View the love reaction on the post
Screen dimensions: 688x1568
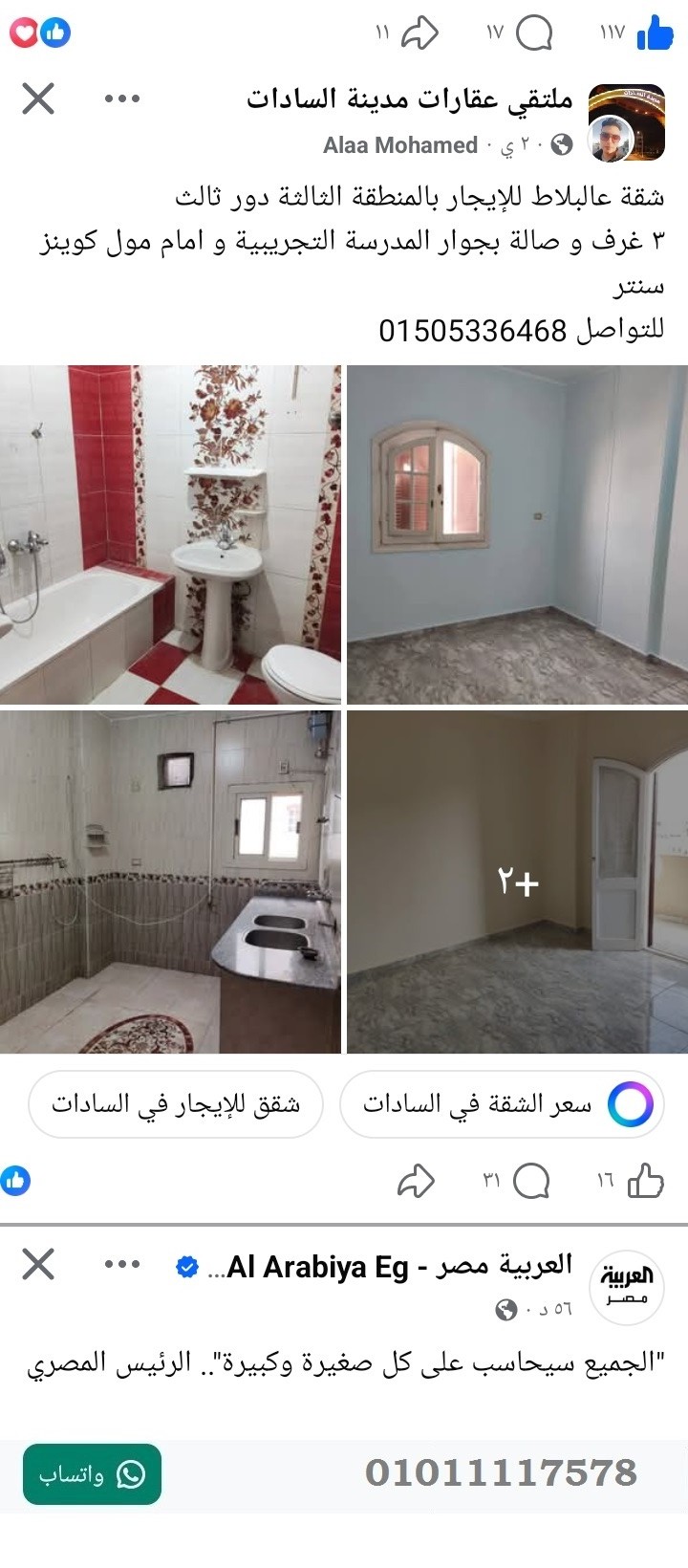coord(25,32)
